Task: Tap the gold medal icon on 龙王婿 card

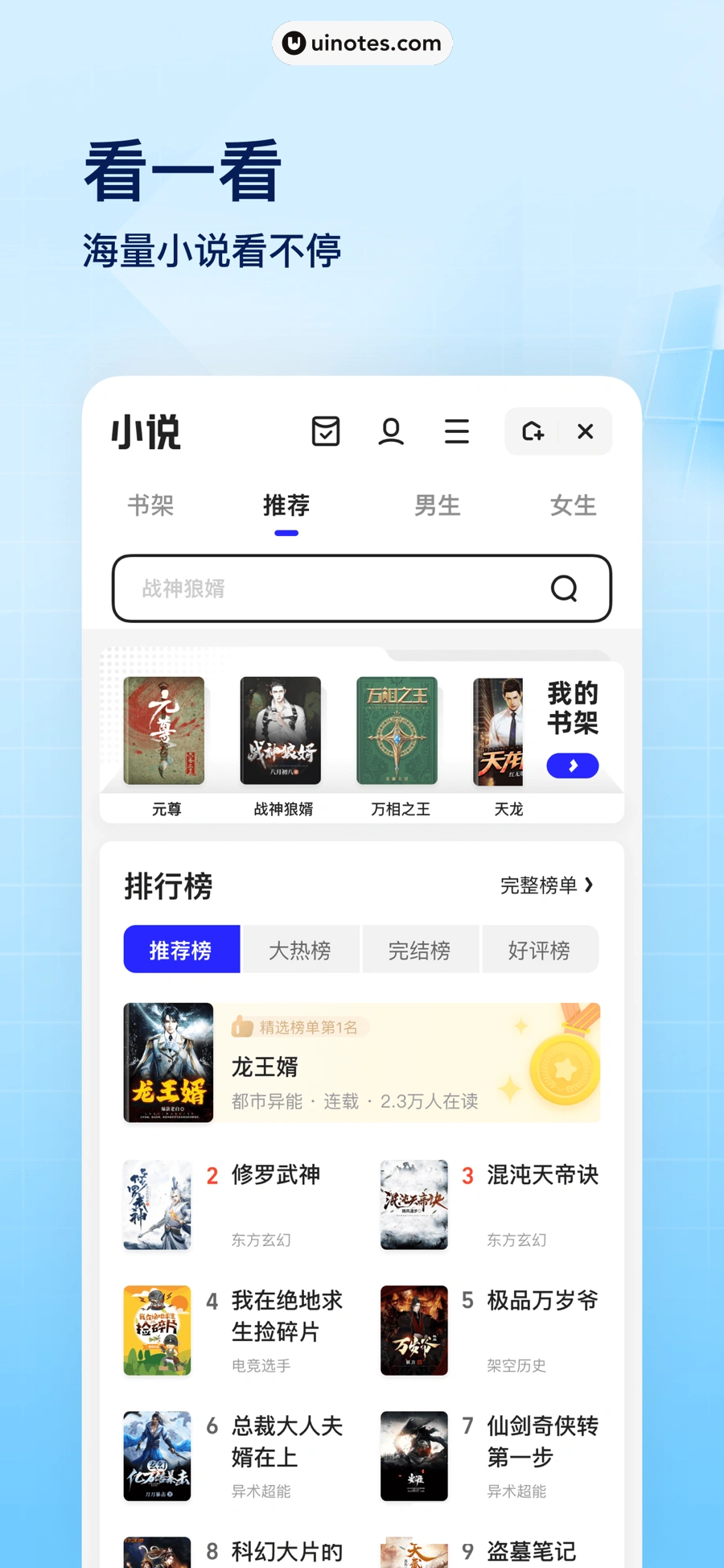Action: click(x=563, y=1063)
